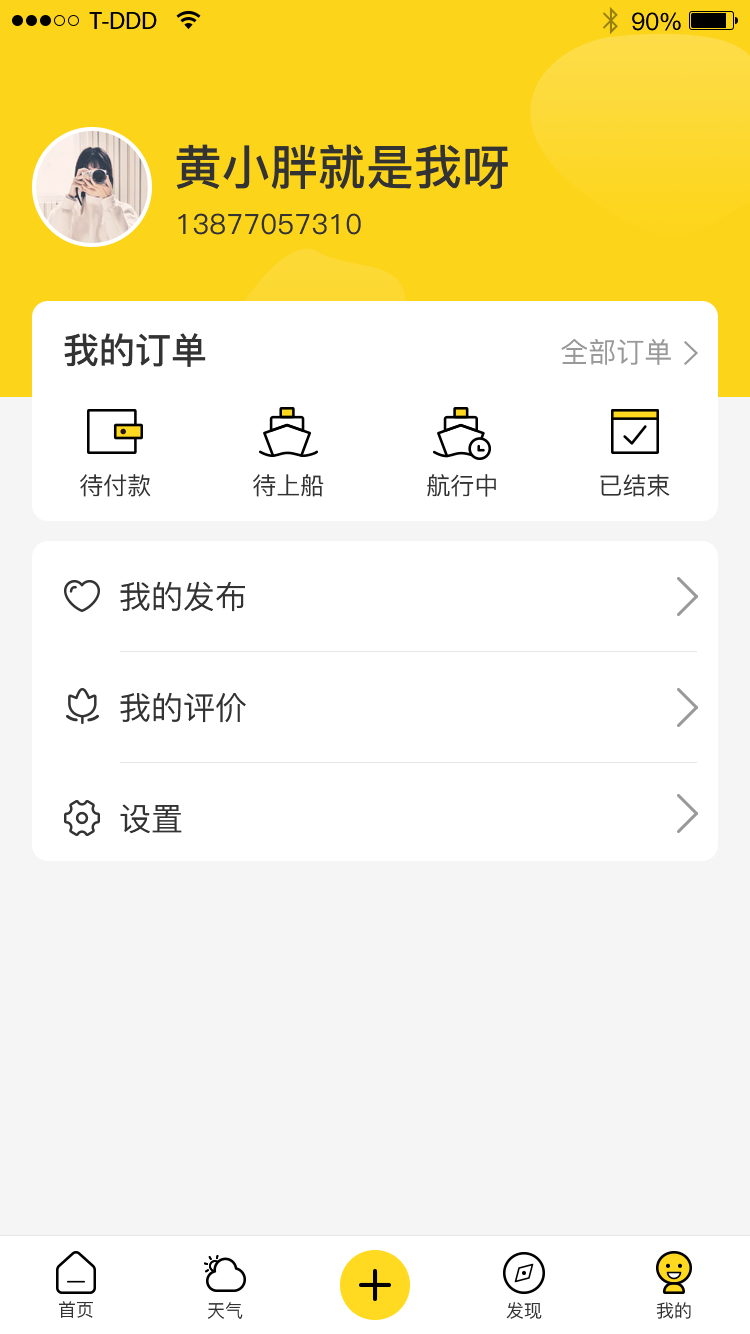Screen dimensions: 750x1334
Task: Select the 待上船 waiting-to-board ship icon
Action: tap(288, 430)
